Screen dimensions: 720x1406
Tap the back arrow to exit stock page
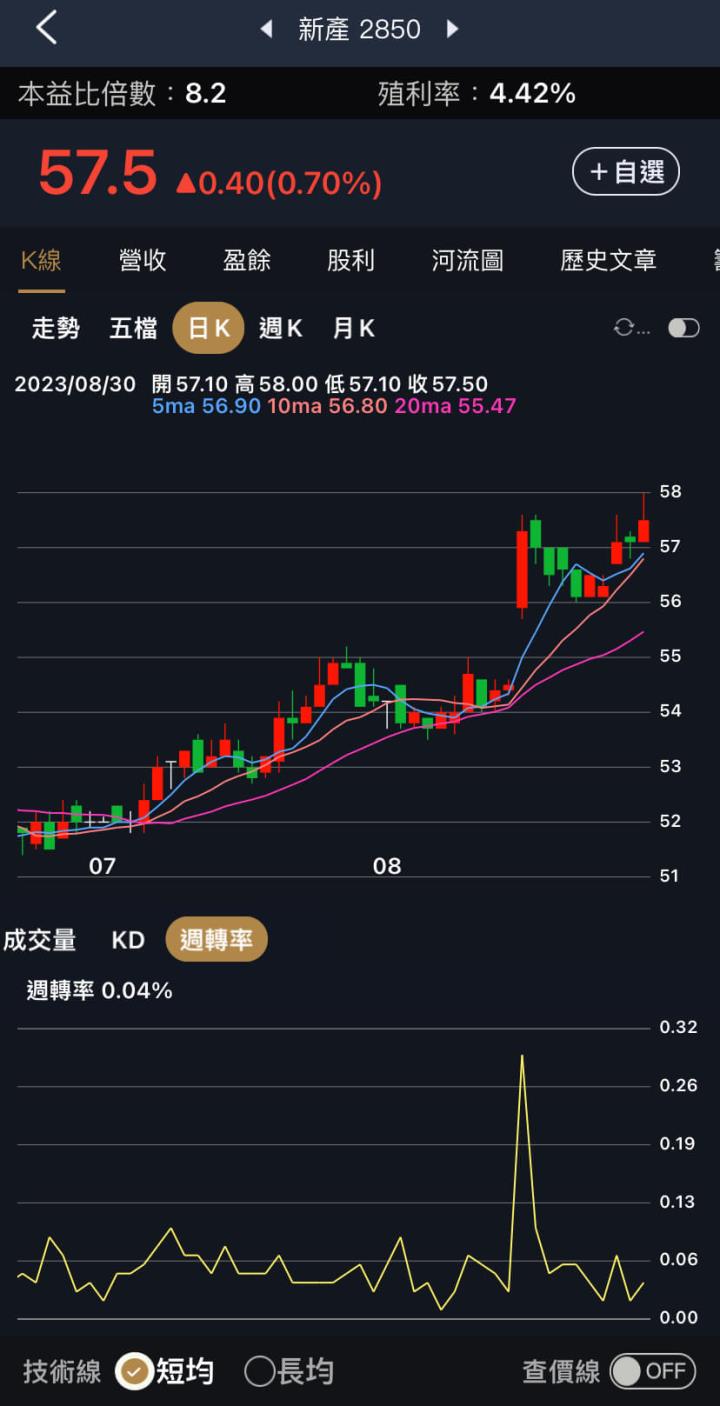(x=44, y=27)
